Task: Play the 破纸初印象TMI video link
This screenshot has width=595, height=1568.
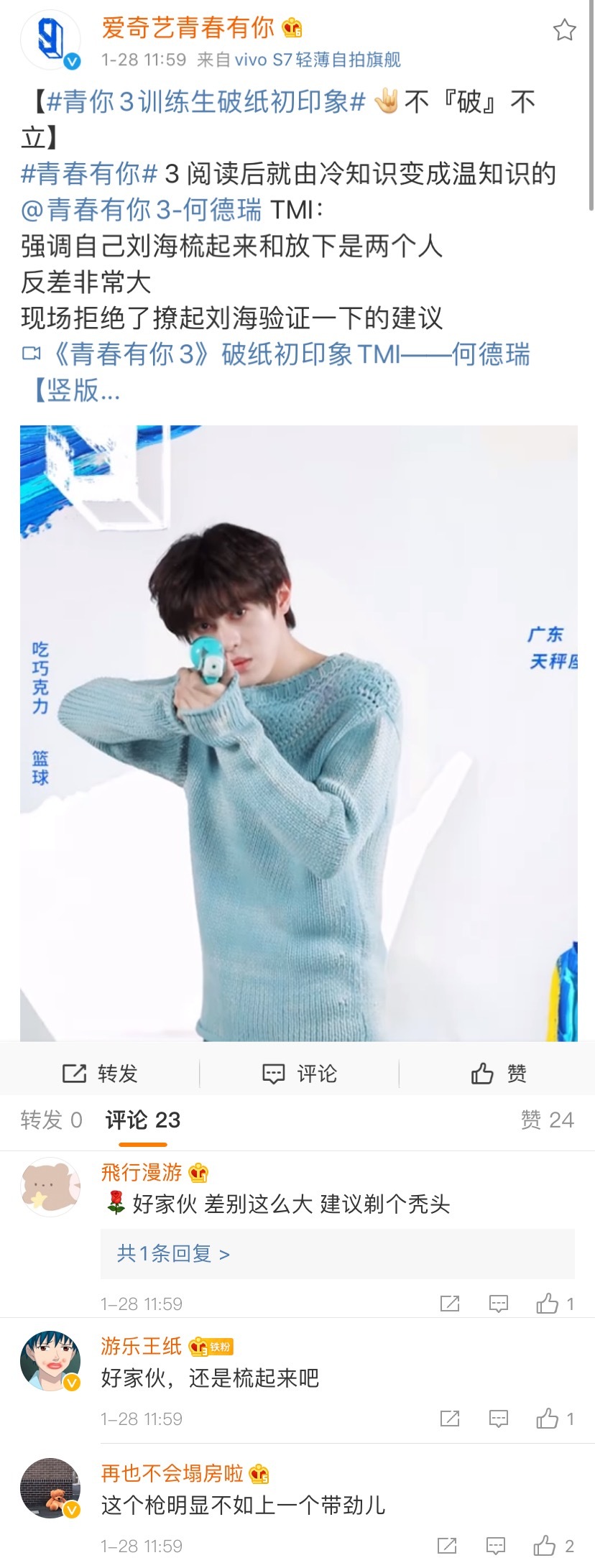Action: tap(287, 354)
